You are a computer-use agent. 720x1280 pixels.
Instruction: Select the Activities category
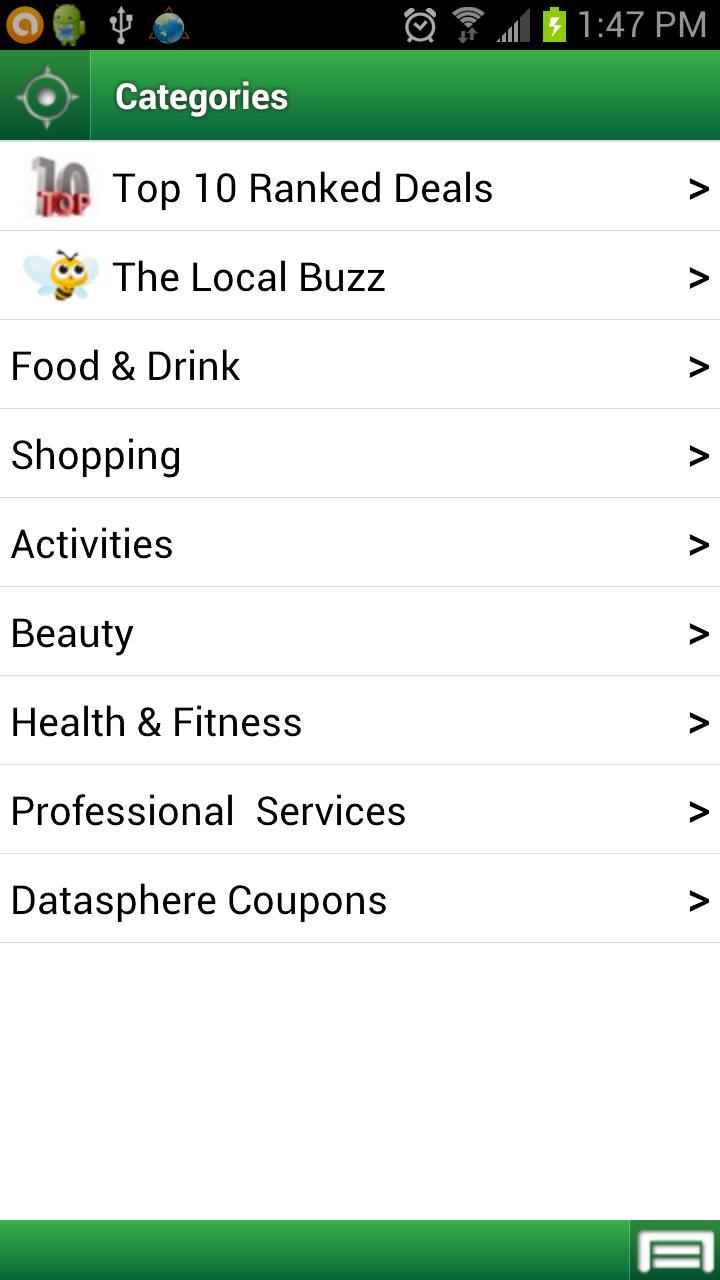pos(360,544)
